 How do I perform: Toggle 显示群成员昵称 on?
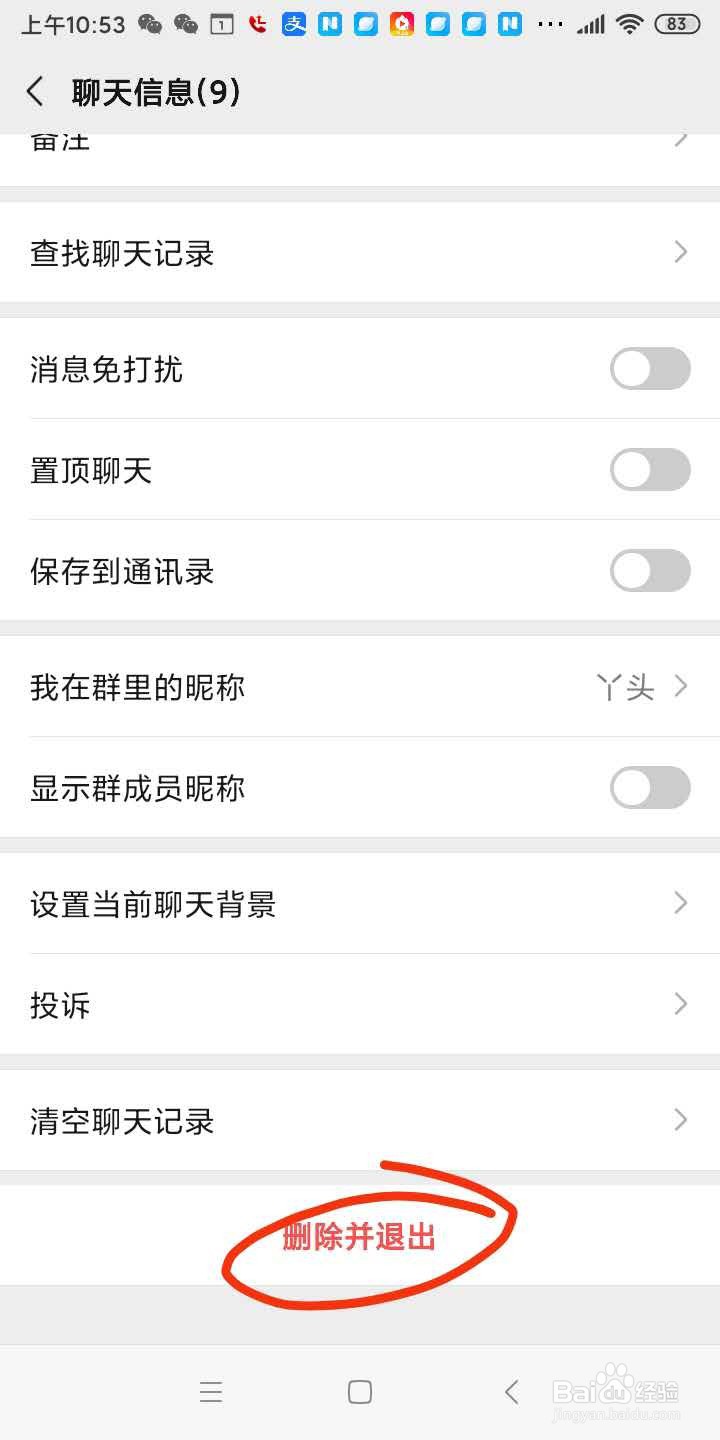(x=648, y=788)
